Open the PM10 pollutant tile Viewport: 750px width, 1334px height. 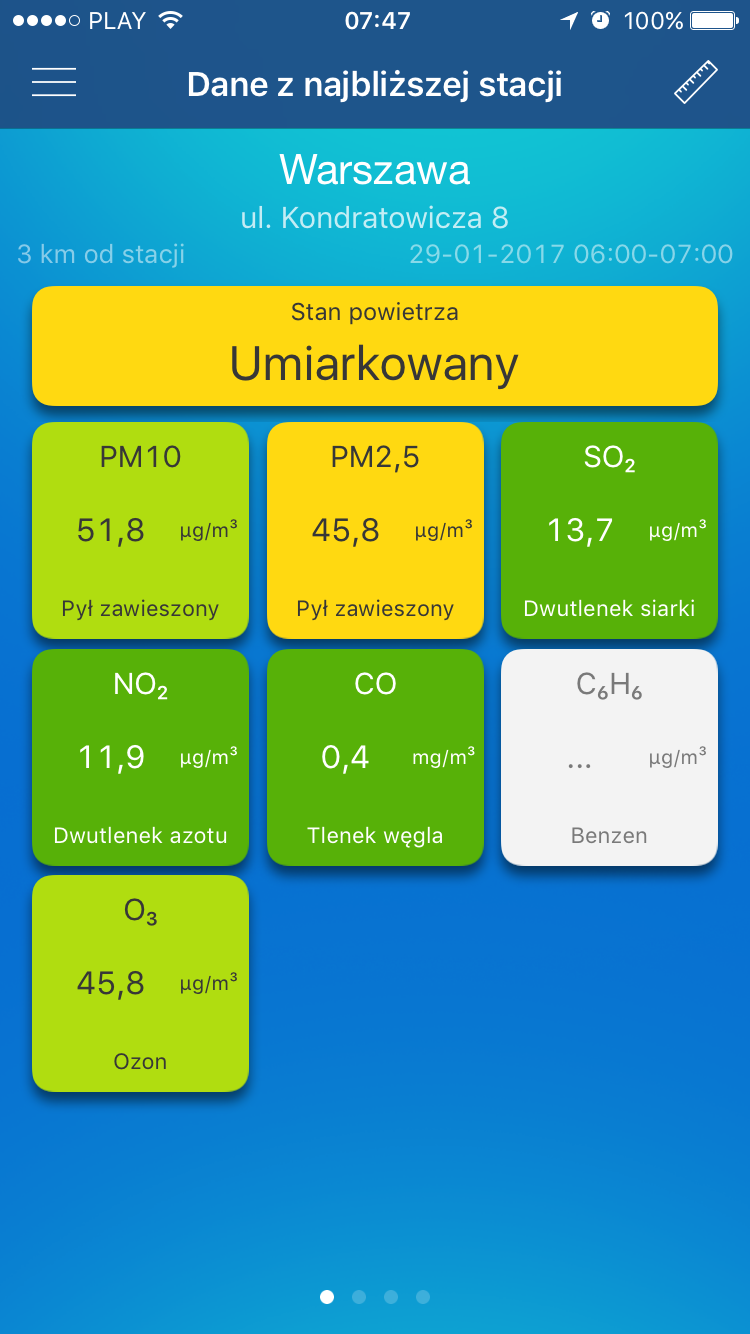tap(140, 530)
